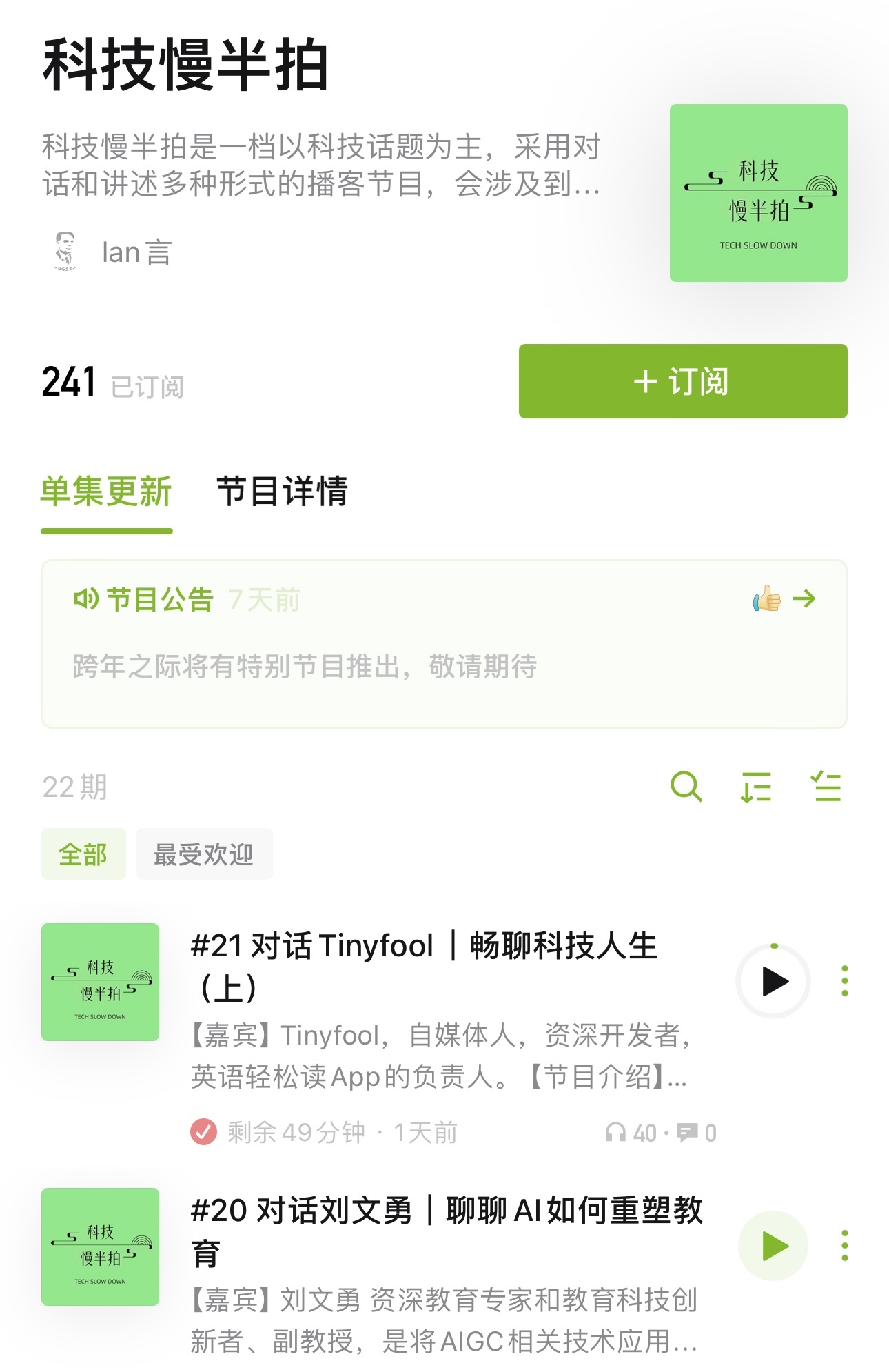The height and width of the screenshot is (1372, 889).
Task: Switch to the 节目详情 tab
Action: pos(282,492)
